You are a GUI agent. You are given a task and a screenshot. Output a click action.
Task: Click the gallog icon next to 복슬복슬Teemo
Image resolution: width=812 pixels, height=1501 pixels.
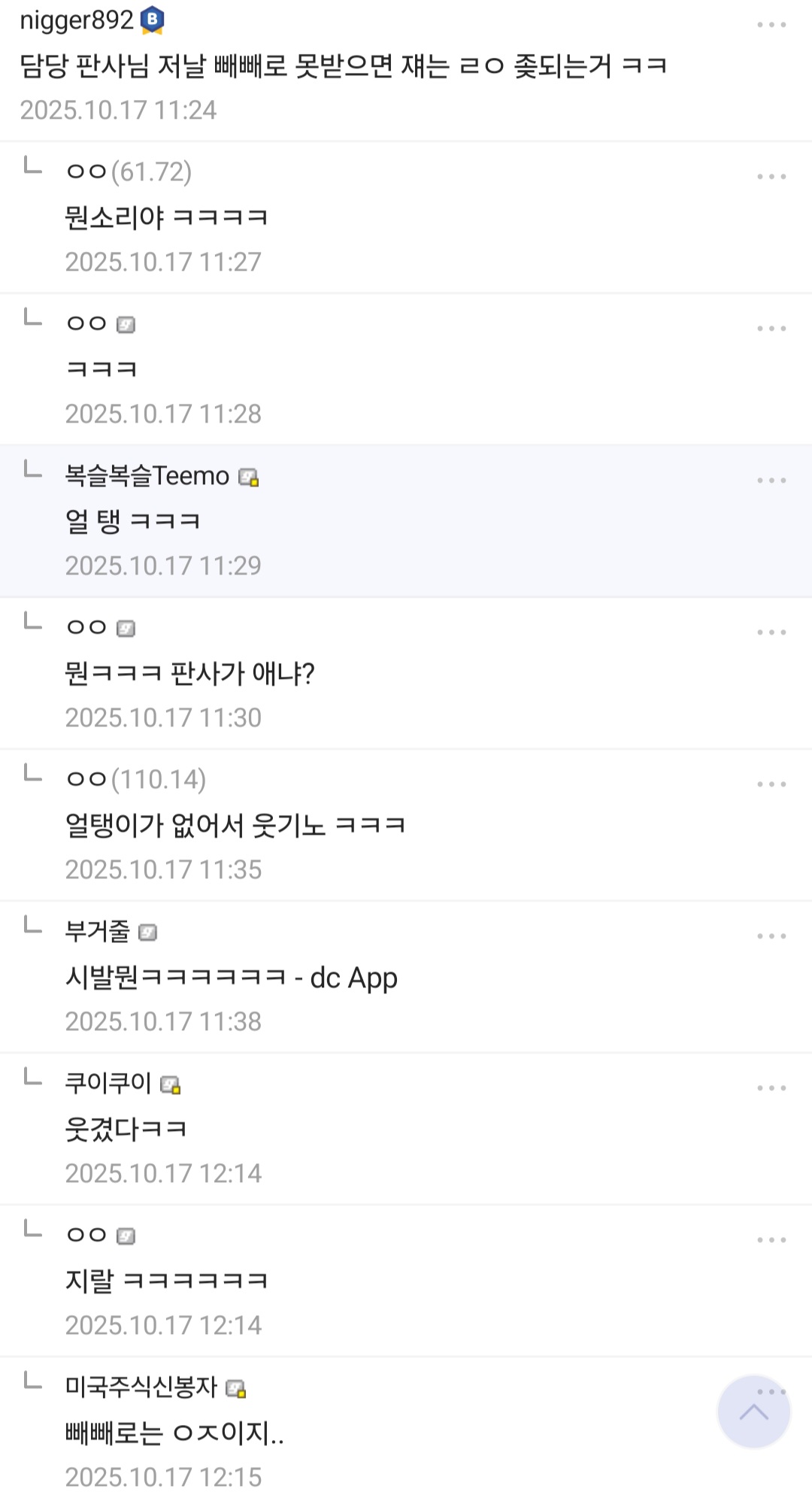click(250, 476)
